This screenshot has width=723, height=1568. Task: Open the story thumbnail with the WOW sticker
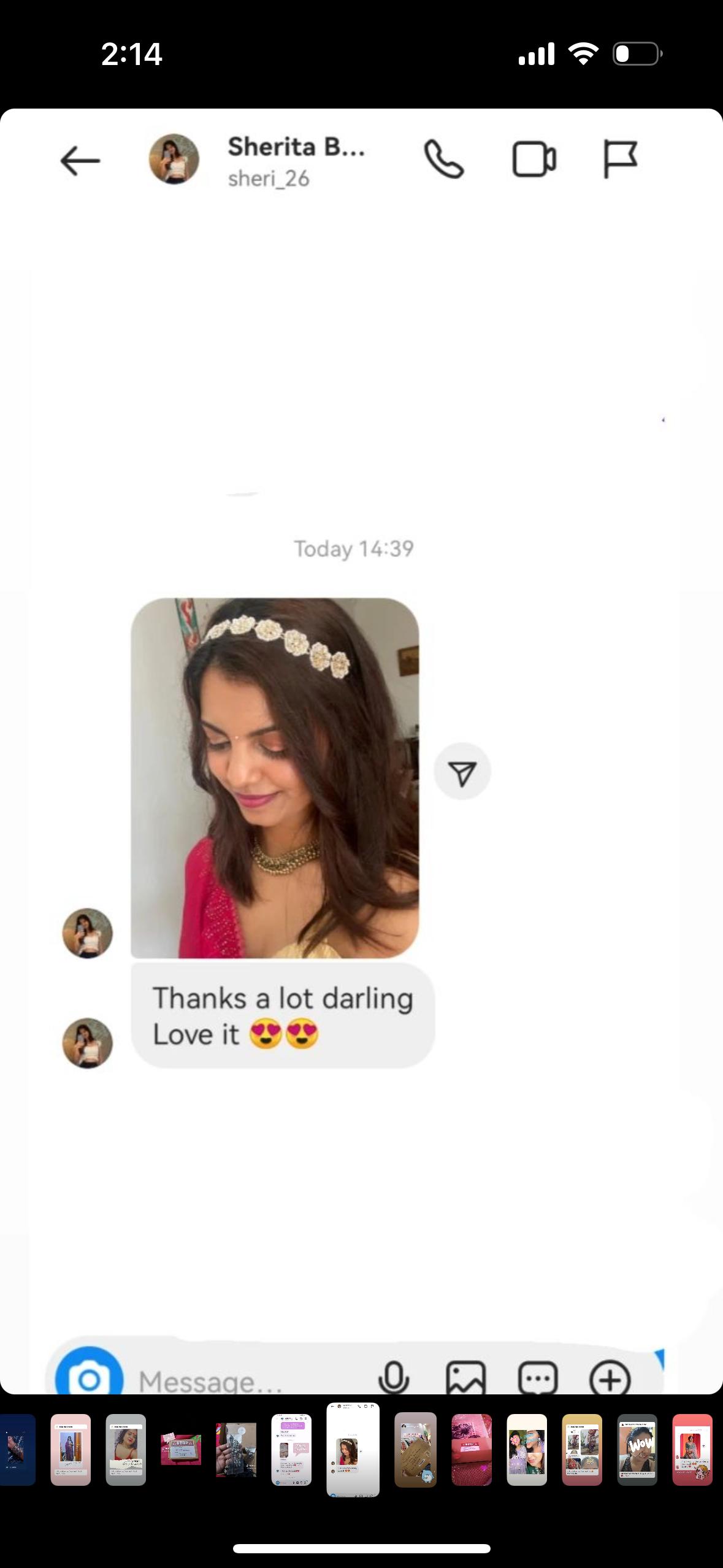click(637, 1450)
